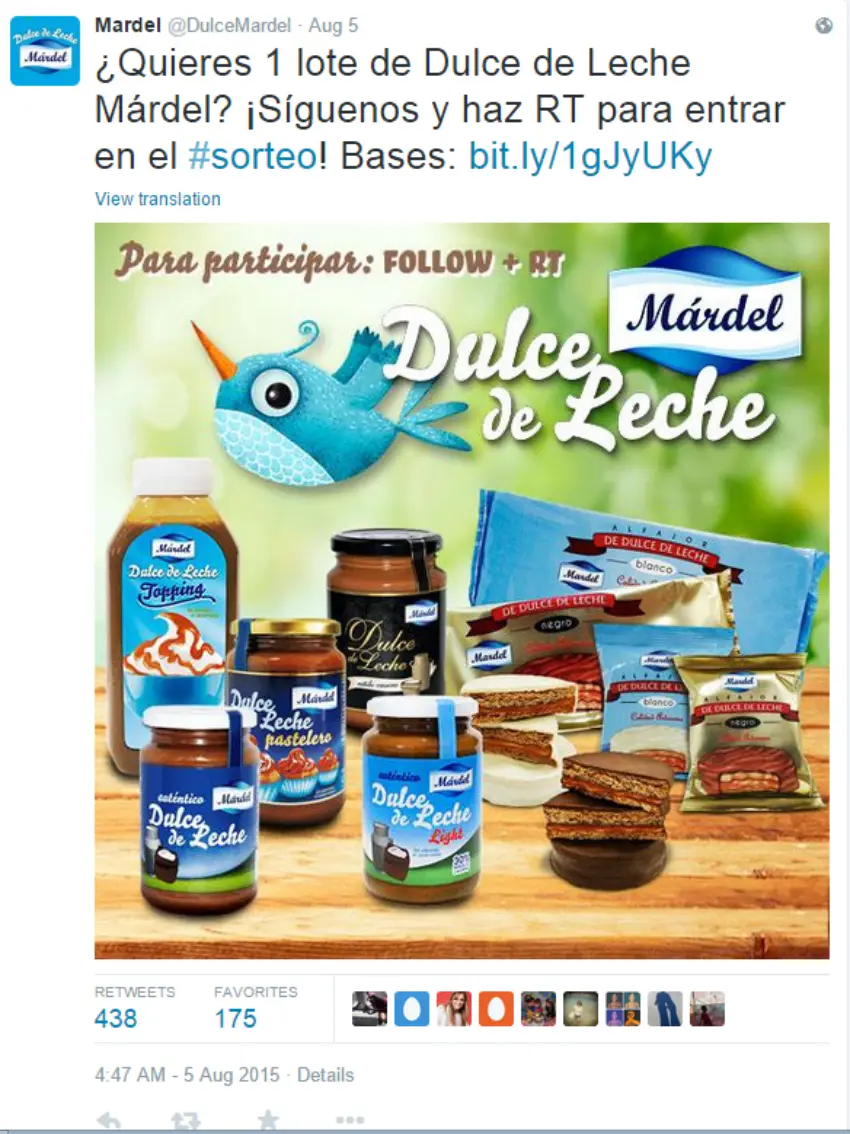
Task: Open the #sorteo hashtag
Action: click(x=252, y=157)
